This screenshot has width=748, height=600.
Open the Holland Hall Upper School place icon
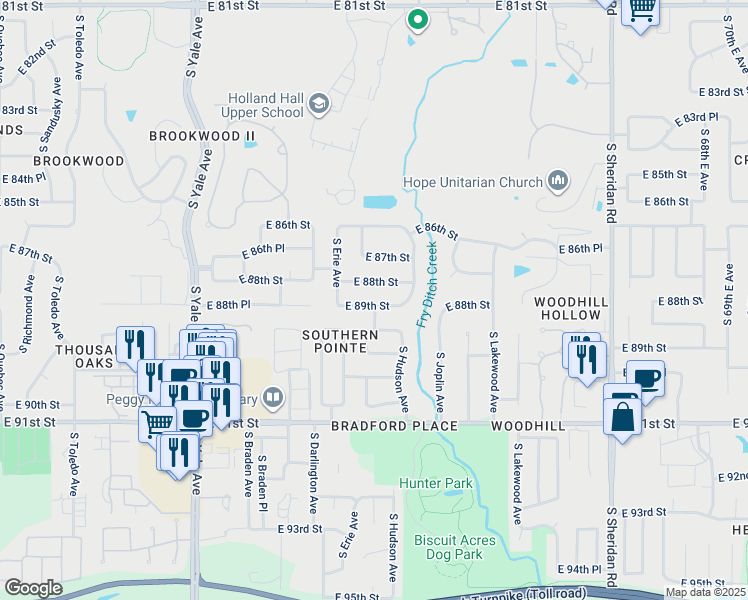click(319, 105)
